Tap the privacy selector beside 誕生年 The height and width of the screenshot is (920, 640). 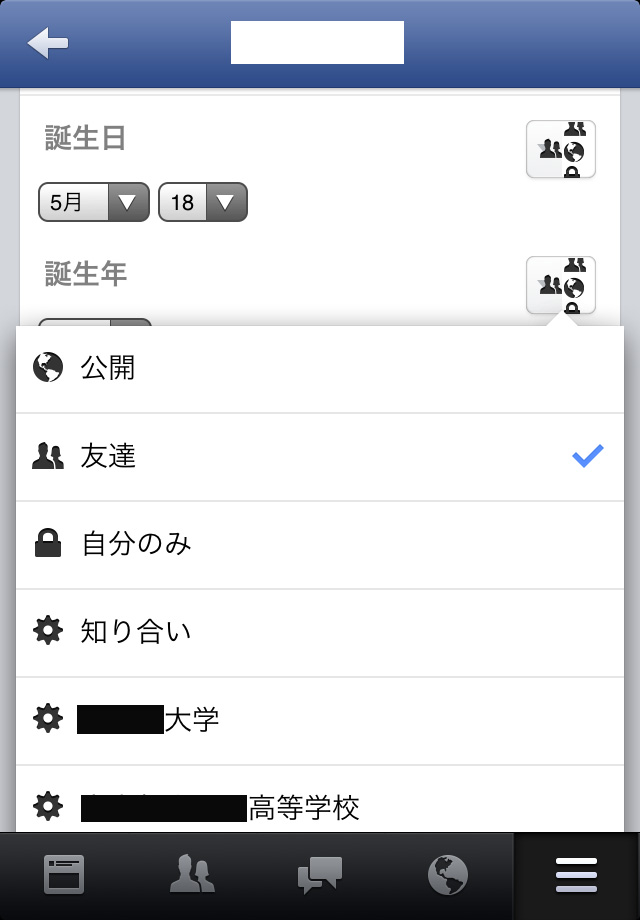560,285
